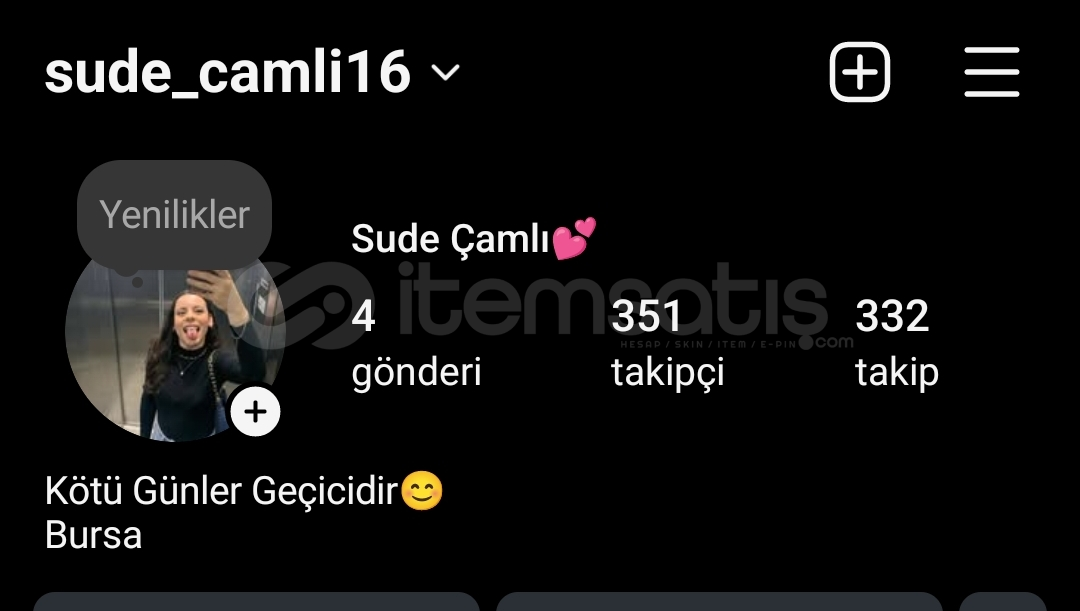Open the 351 takipçi followers list

[x=667, y=343]
